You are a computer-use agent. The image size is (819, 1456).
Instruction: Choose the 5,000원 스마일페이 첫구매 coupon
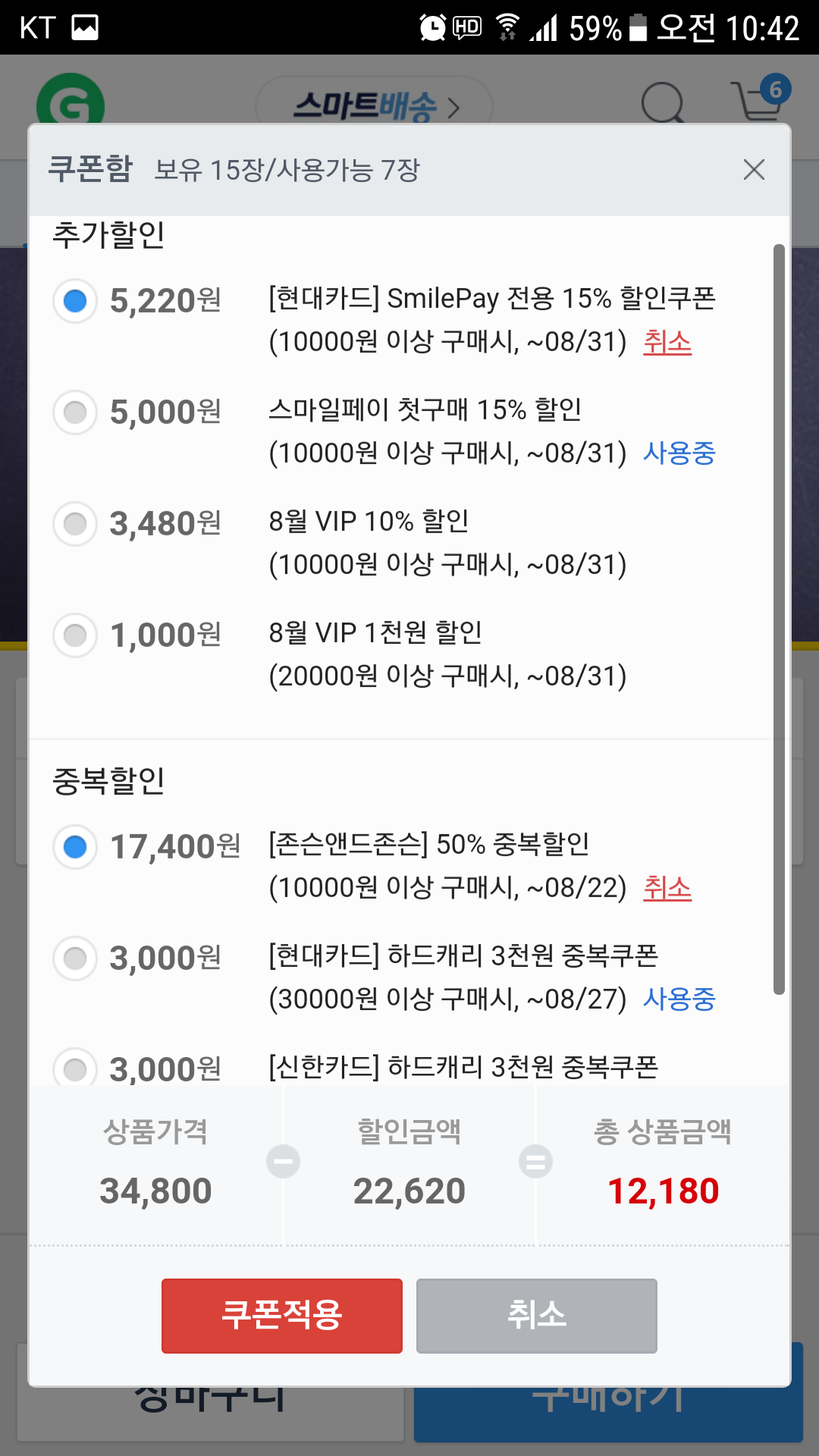pos(75,413)
